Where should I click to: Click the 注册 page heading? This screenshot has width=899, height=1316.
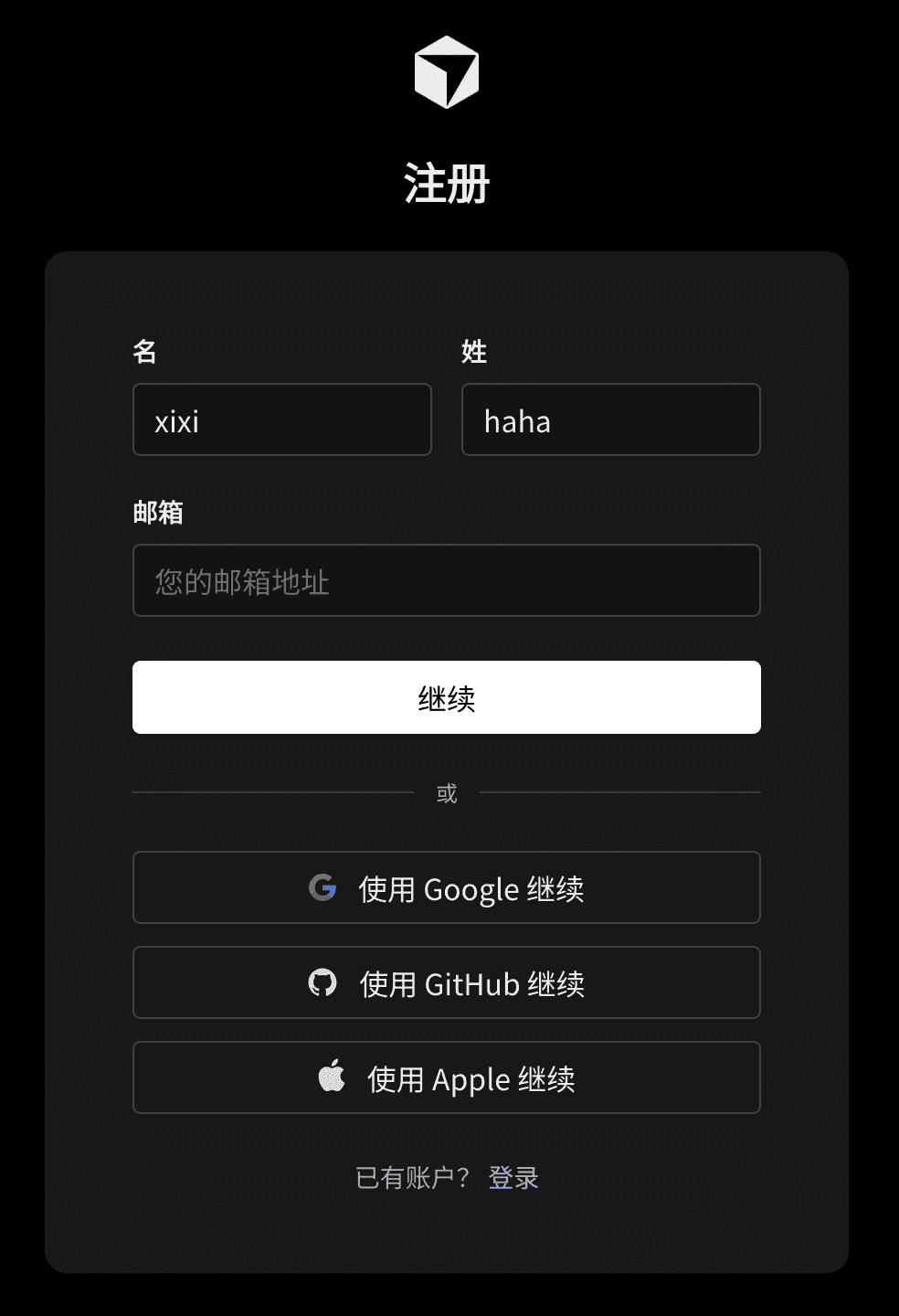point(447,182)
